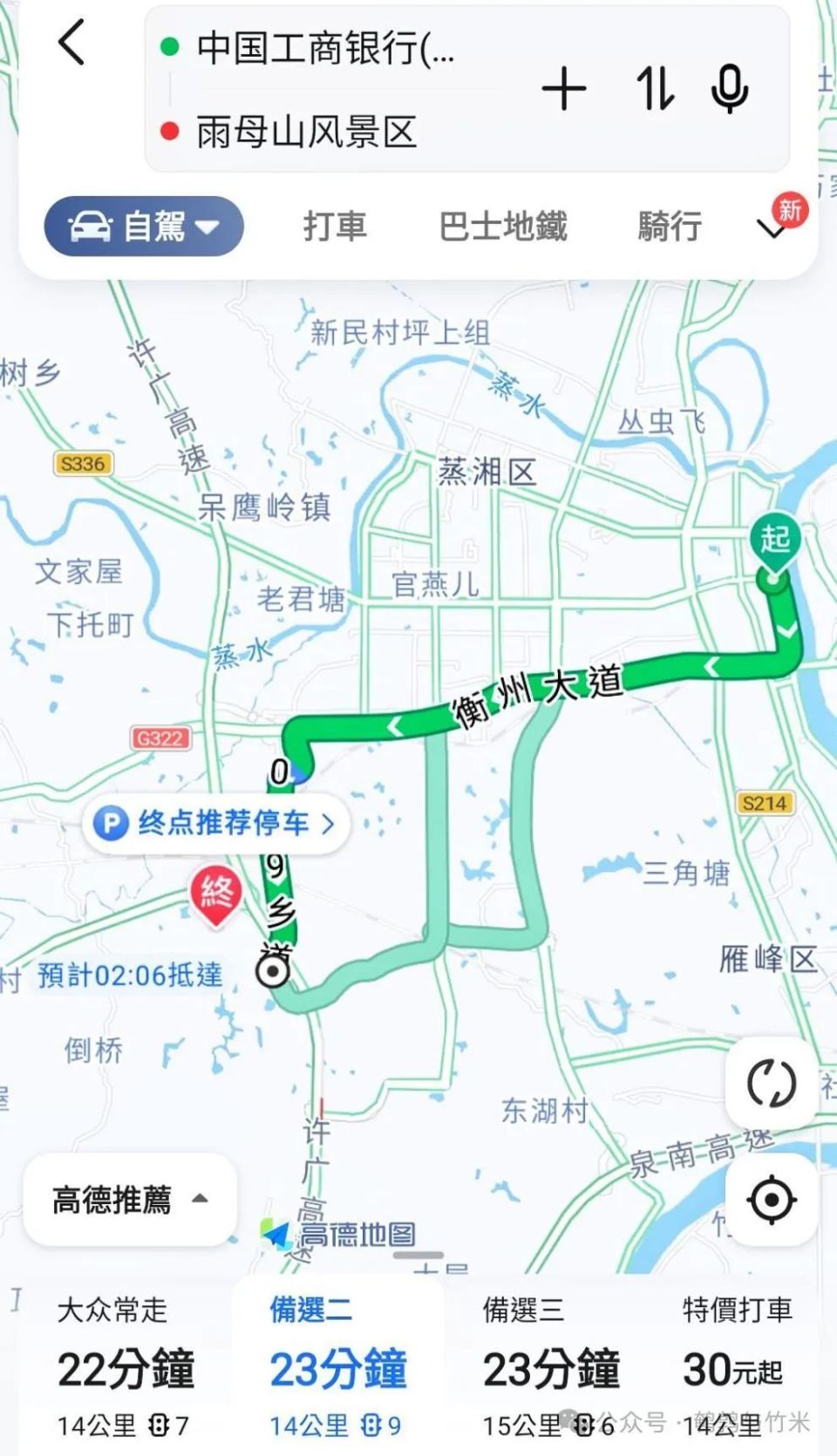Switch to the 巴士地鐵 tab
The height and width of the screenshot is (1456, 837).
tap(506, 227)
